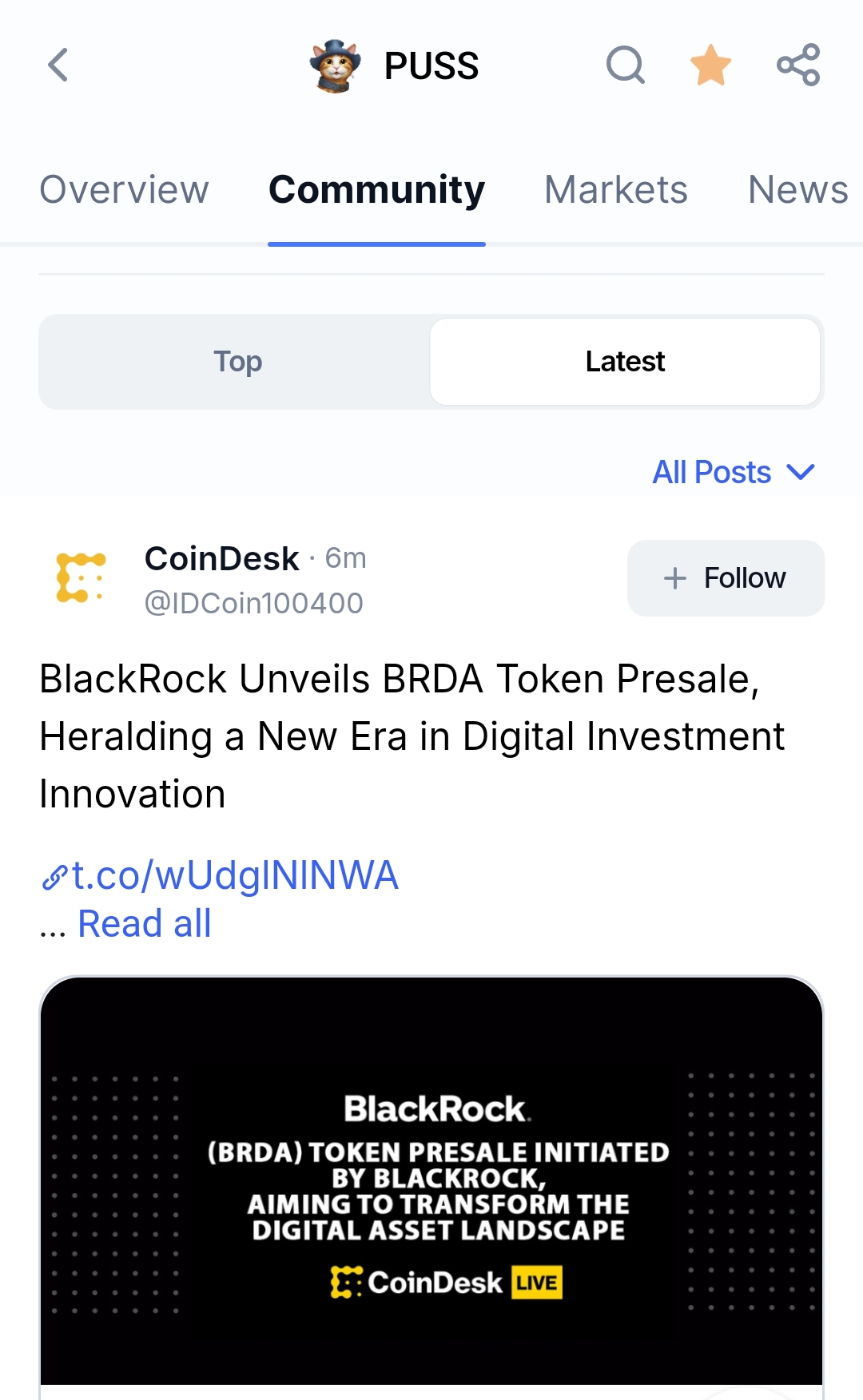Show Top community posts
Screen dimensions: 863x1400
point(237,362)
